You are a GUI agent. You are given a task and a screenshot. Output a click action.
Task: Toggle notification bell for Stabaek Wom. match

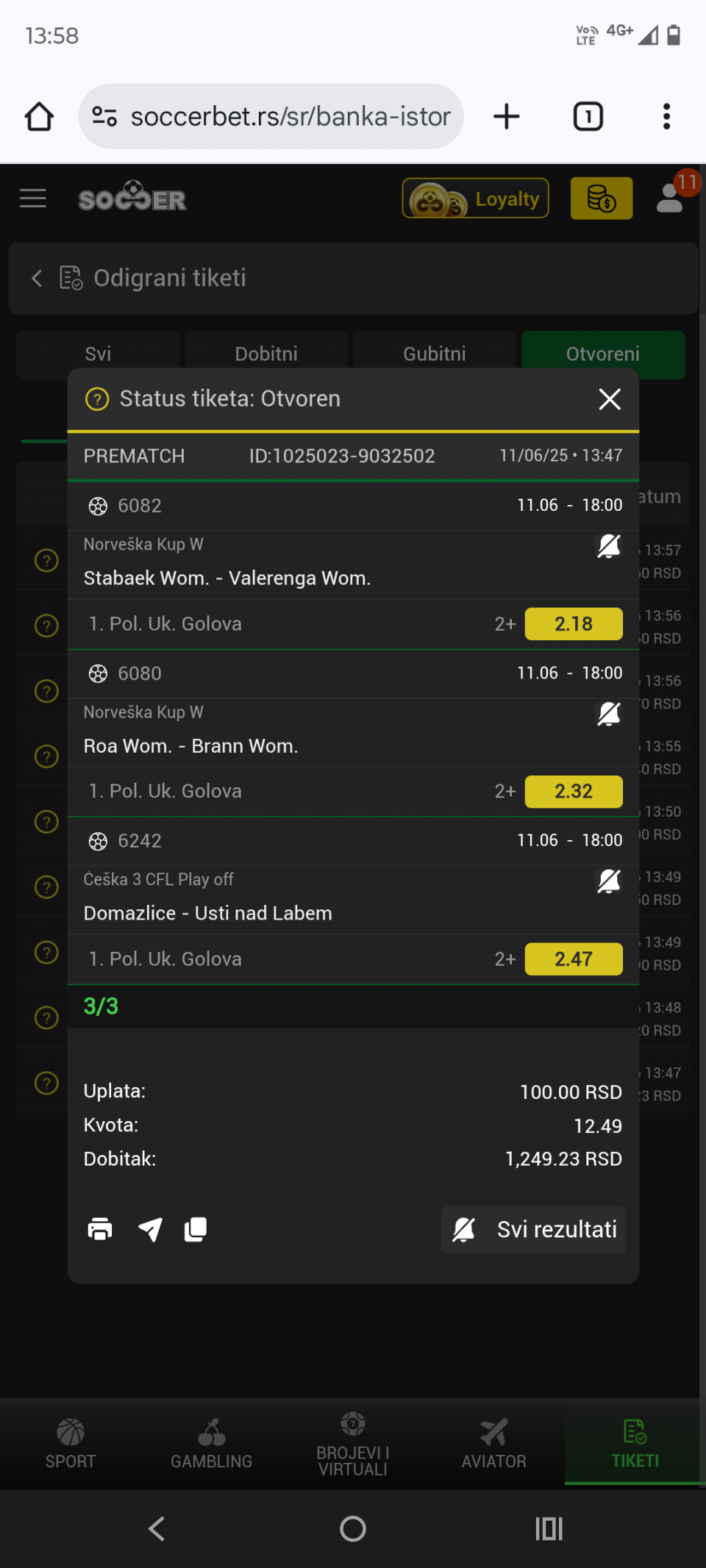point(609,546)
